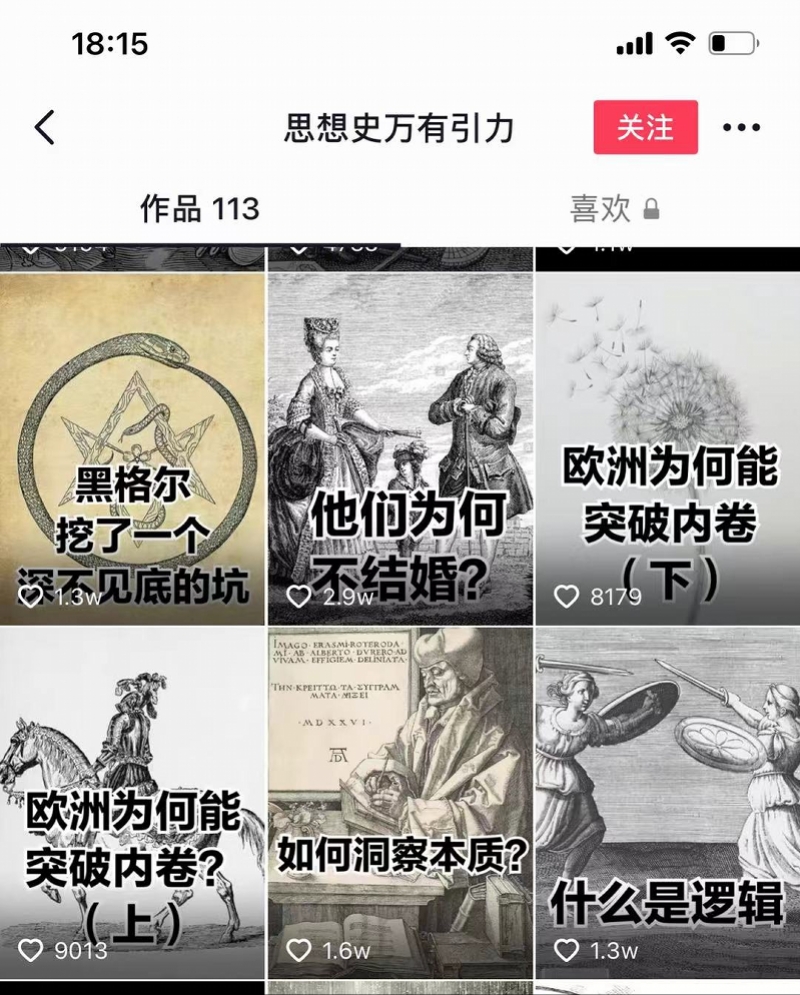
Task: Go back using the top-left arrow
Action: click(x=45, y=128)
